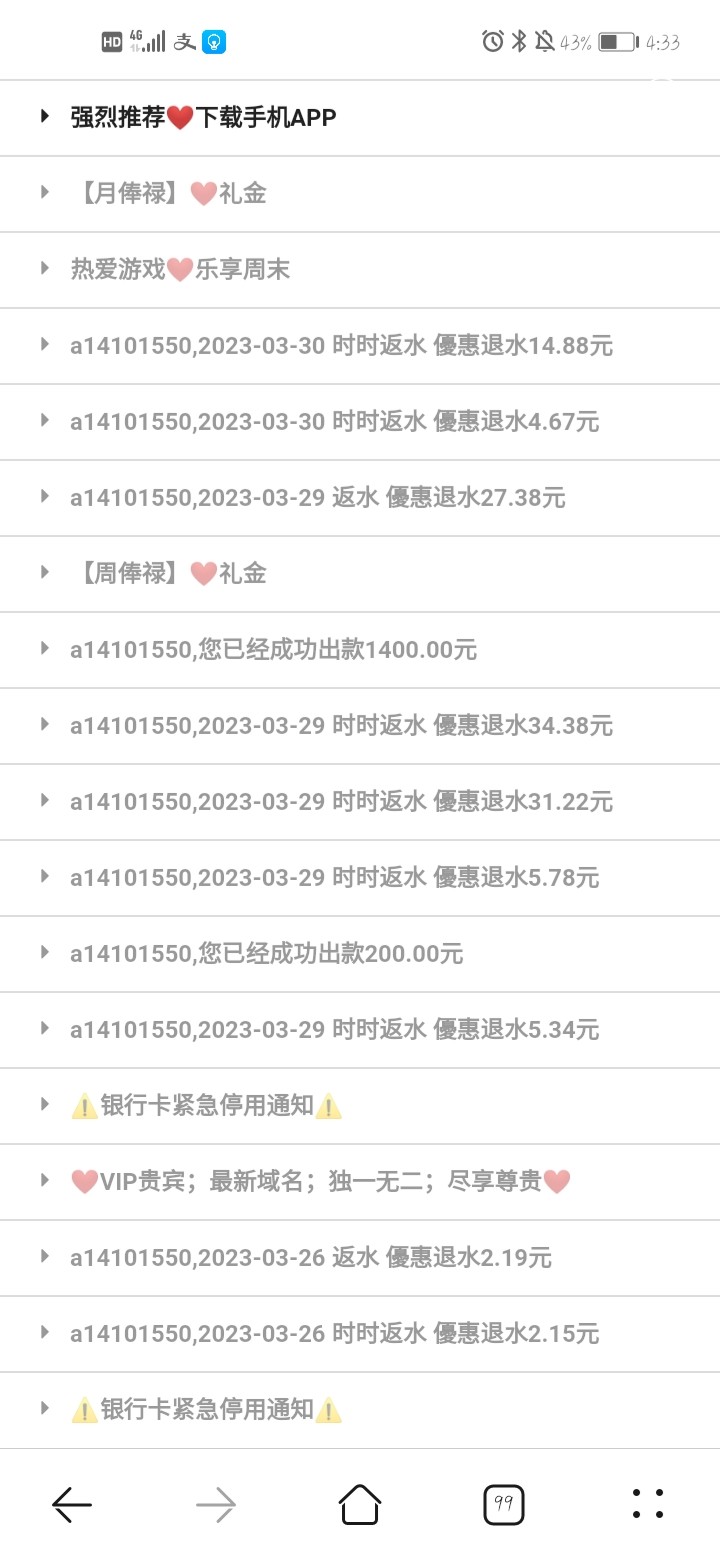Expand the 2023-03-29 时时返水 31.22元 entry

pos(341,802)
